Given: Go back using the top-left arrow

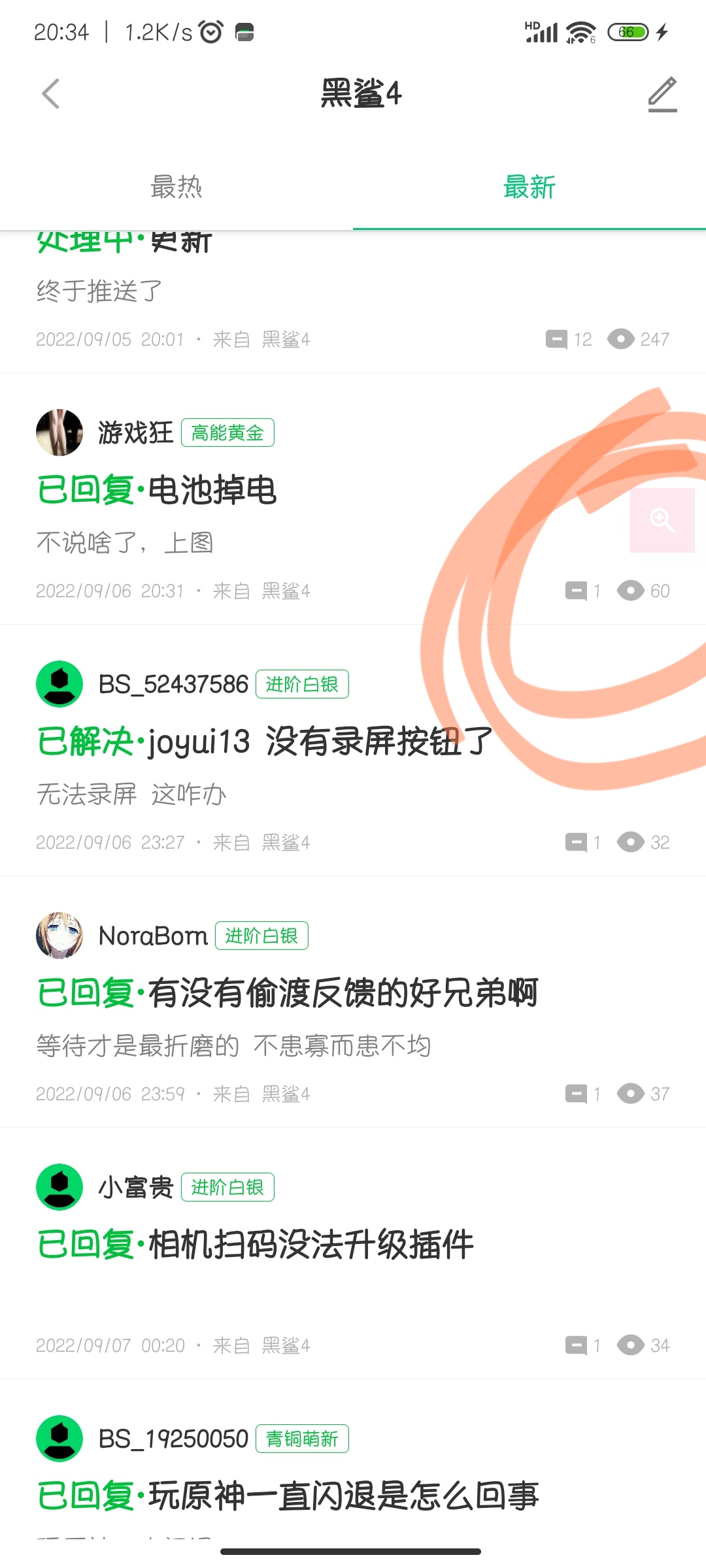Looking at the screenshot, I should 51,94.
